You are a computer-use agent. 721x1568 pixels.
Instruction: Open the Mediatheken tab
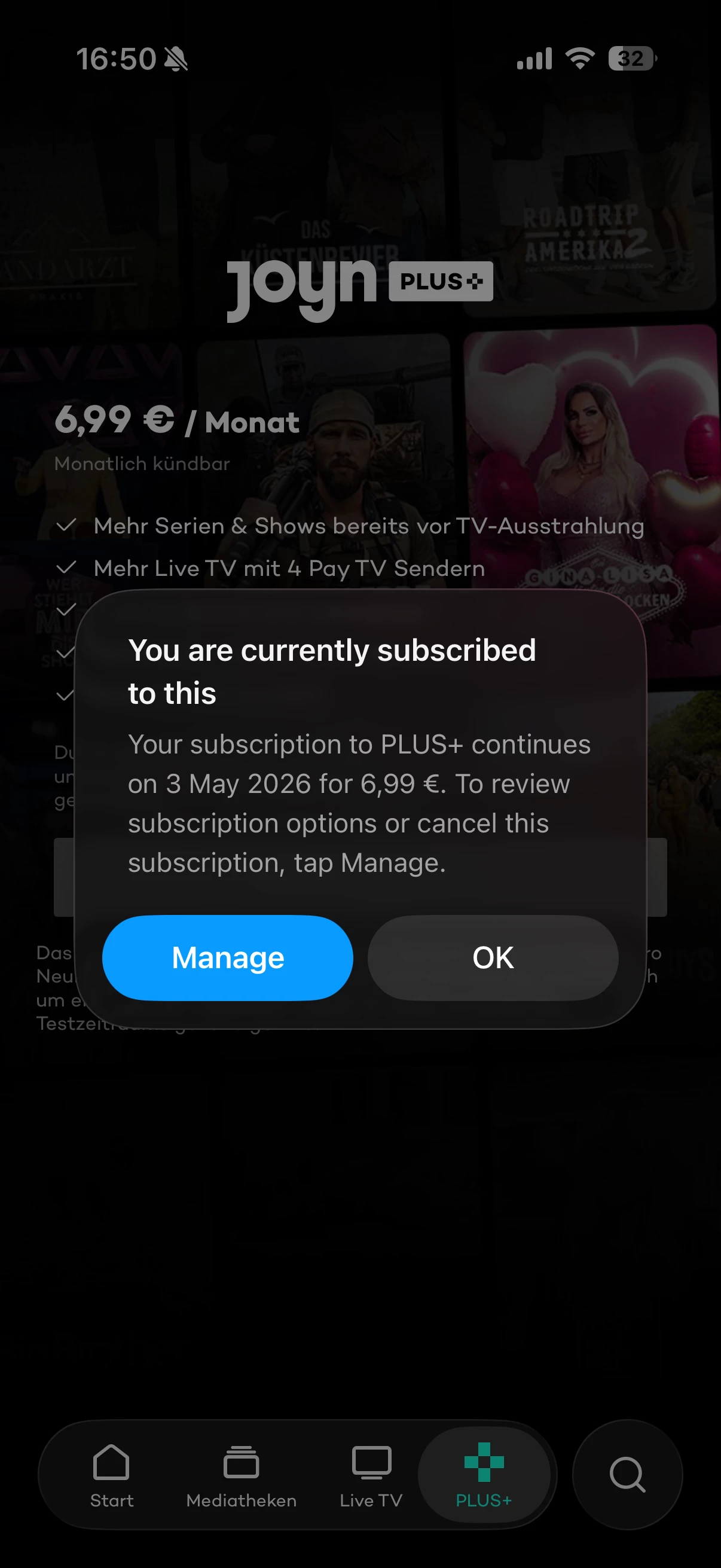pos(241,1474)
